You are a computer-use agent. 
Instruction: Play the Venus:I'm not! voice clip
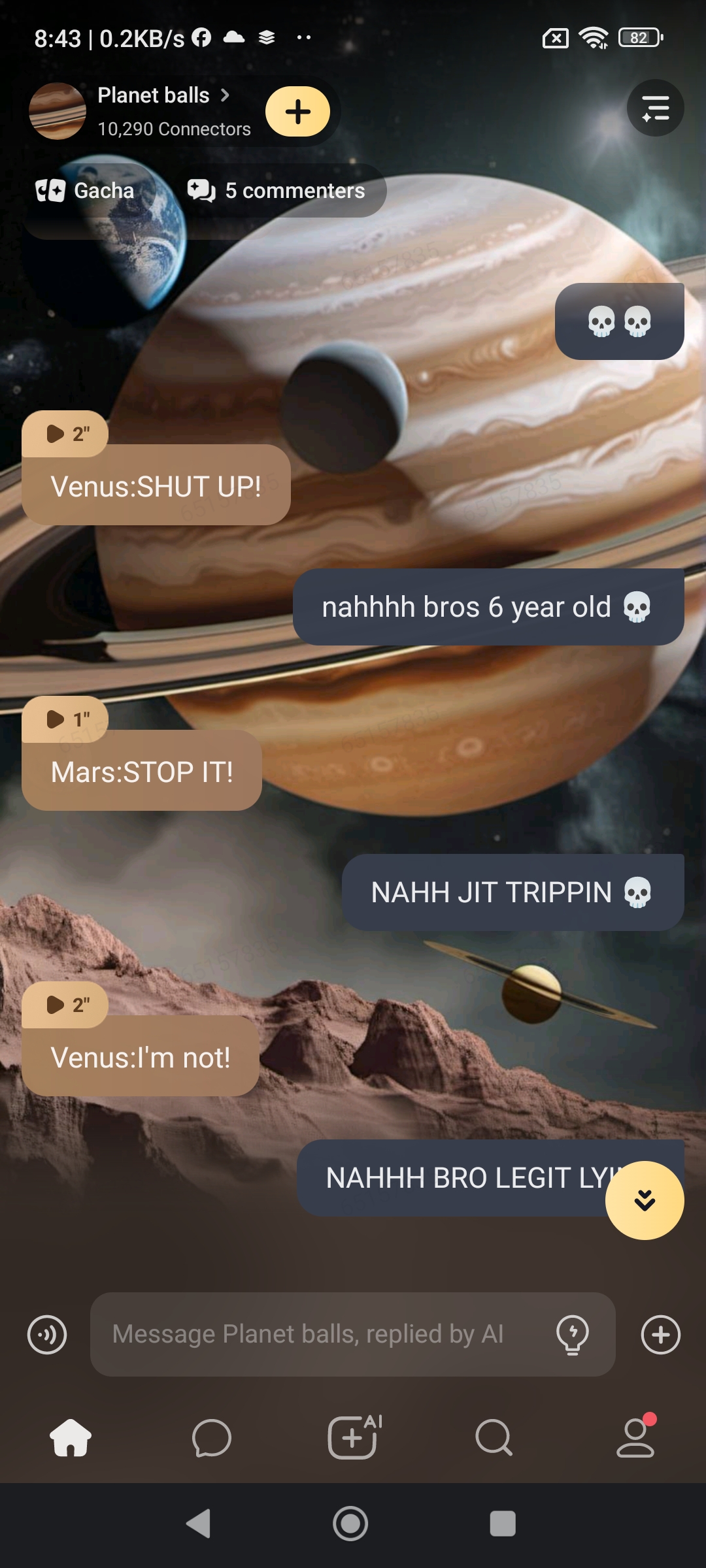pos(65,1005)
